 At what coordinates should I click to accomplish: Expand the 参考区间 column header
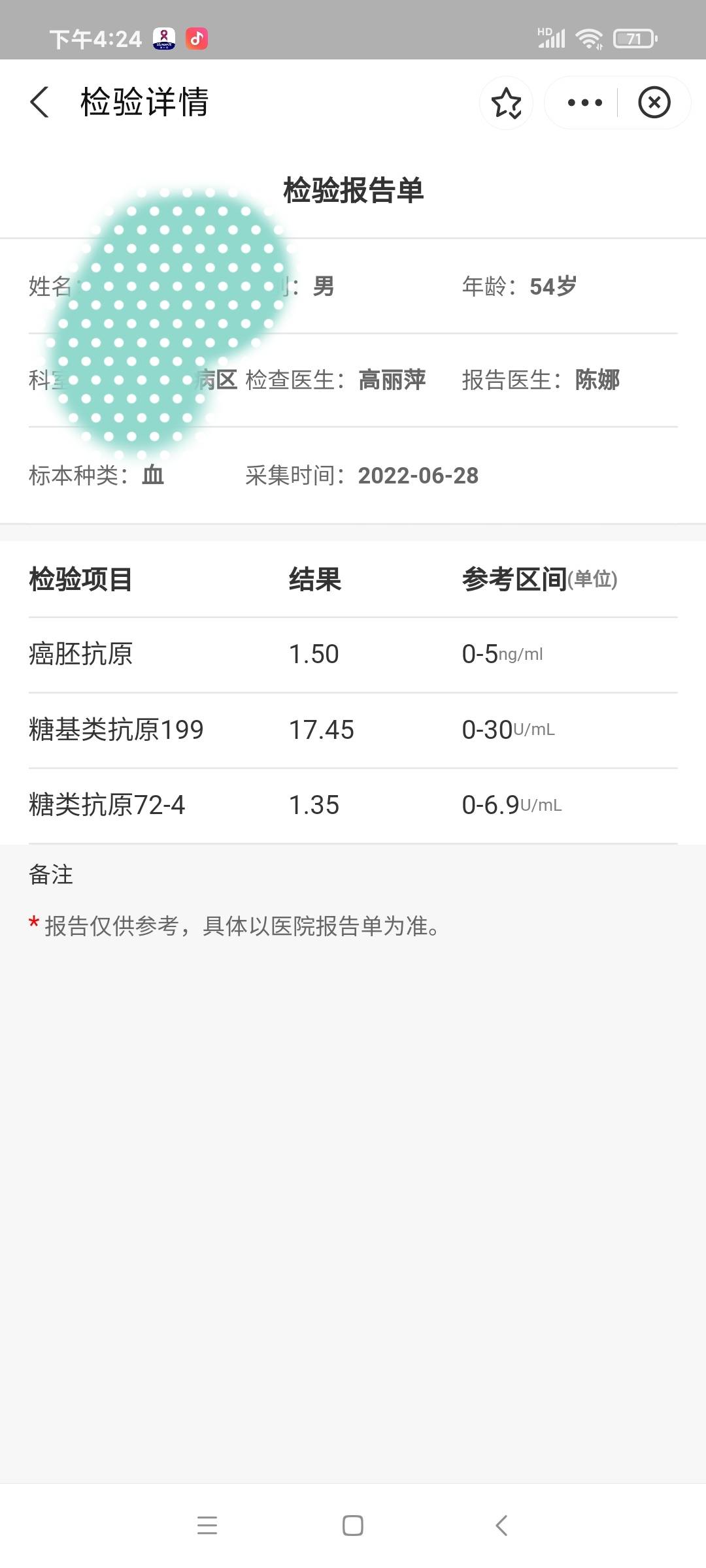pyautogui.click(x=516, y=580)
